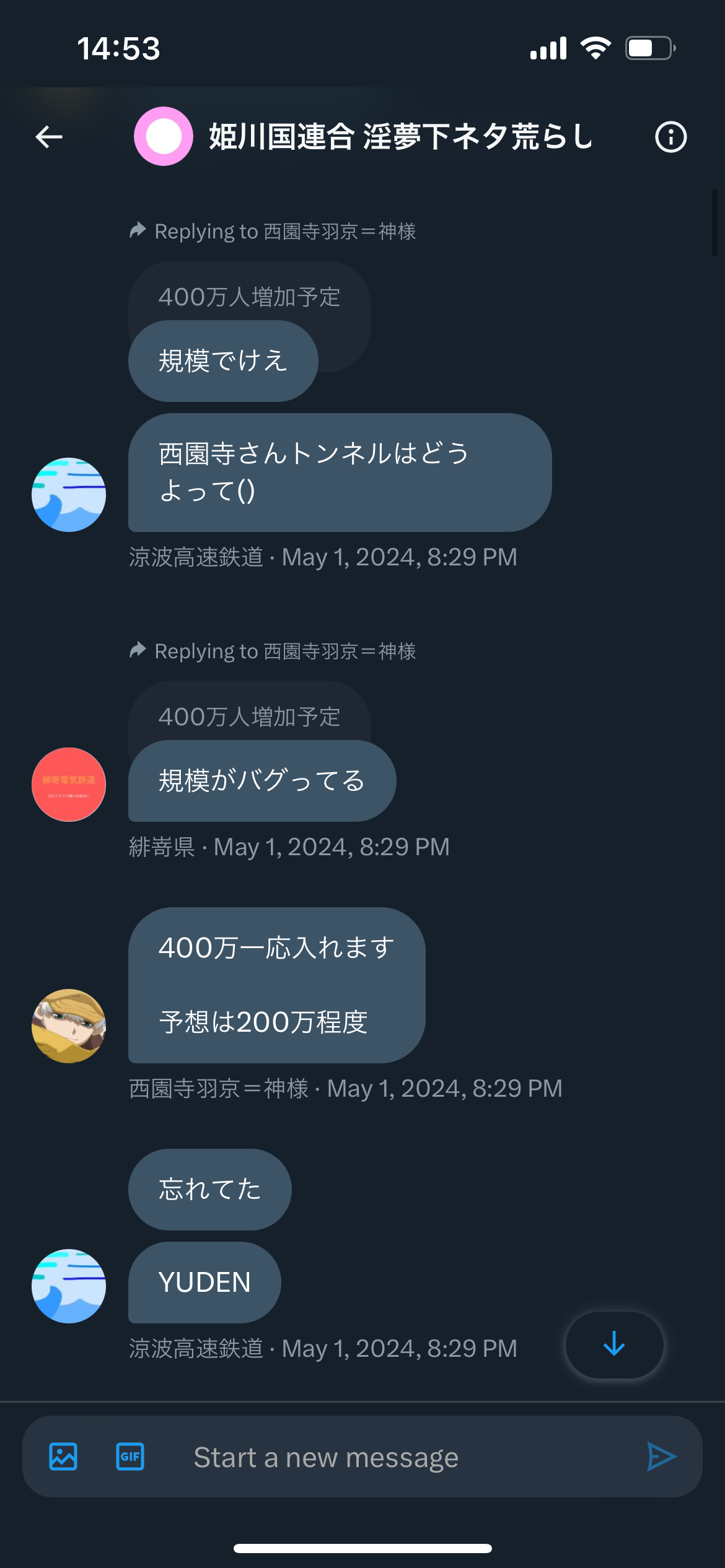This screenshot has width=725, height=1568.
Task: Tap the quoted 400万人増加予定 above 規模でけえ
Action: (x=250, y=297)
